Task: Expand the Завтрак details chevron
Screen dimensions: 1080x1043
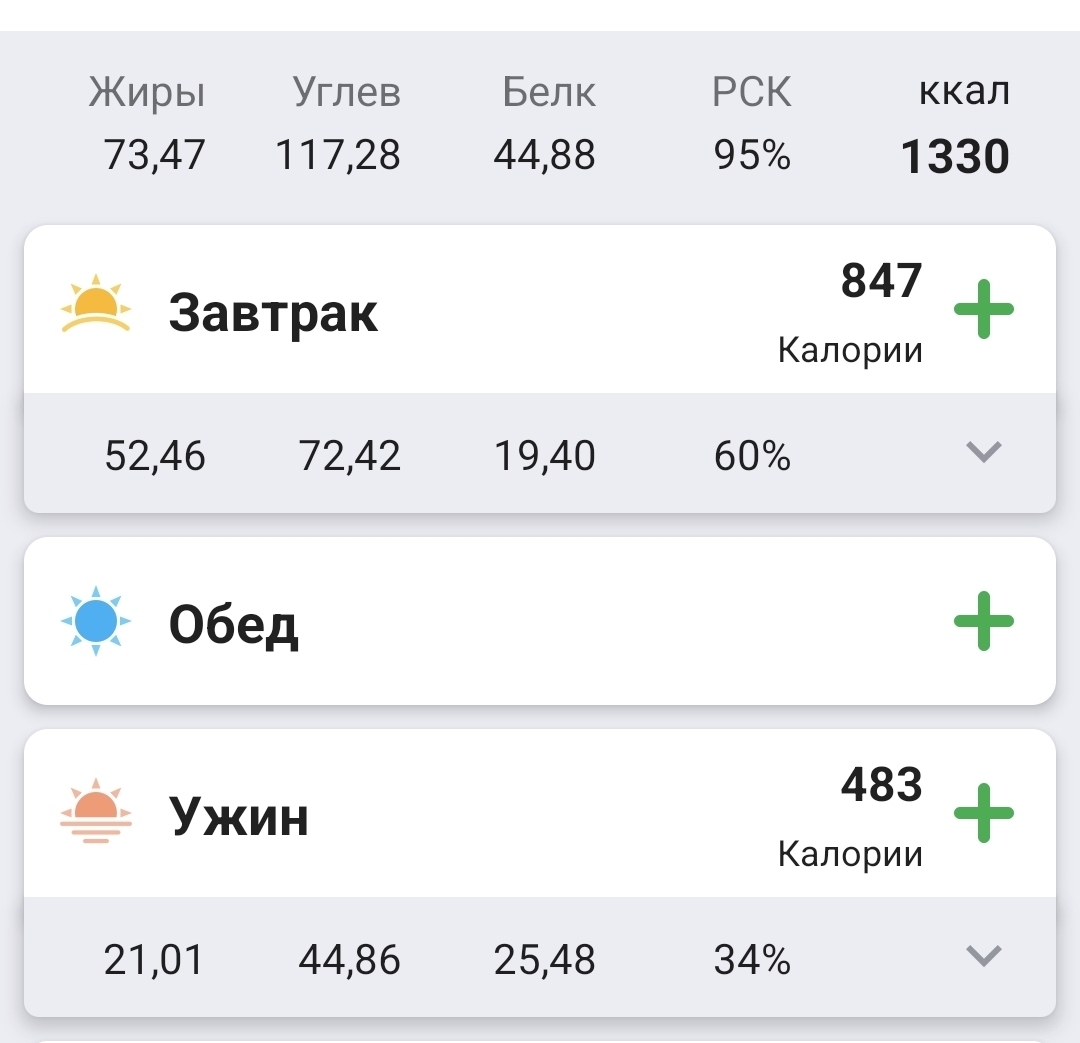Action: pyautogui.click(x=983, y=453)
